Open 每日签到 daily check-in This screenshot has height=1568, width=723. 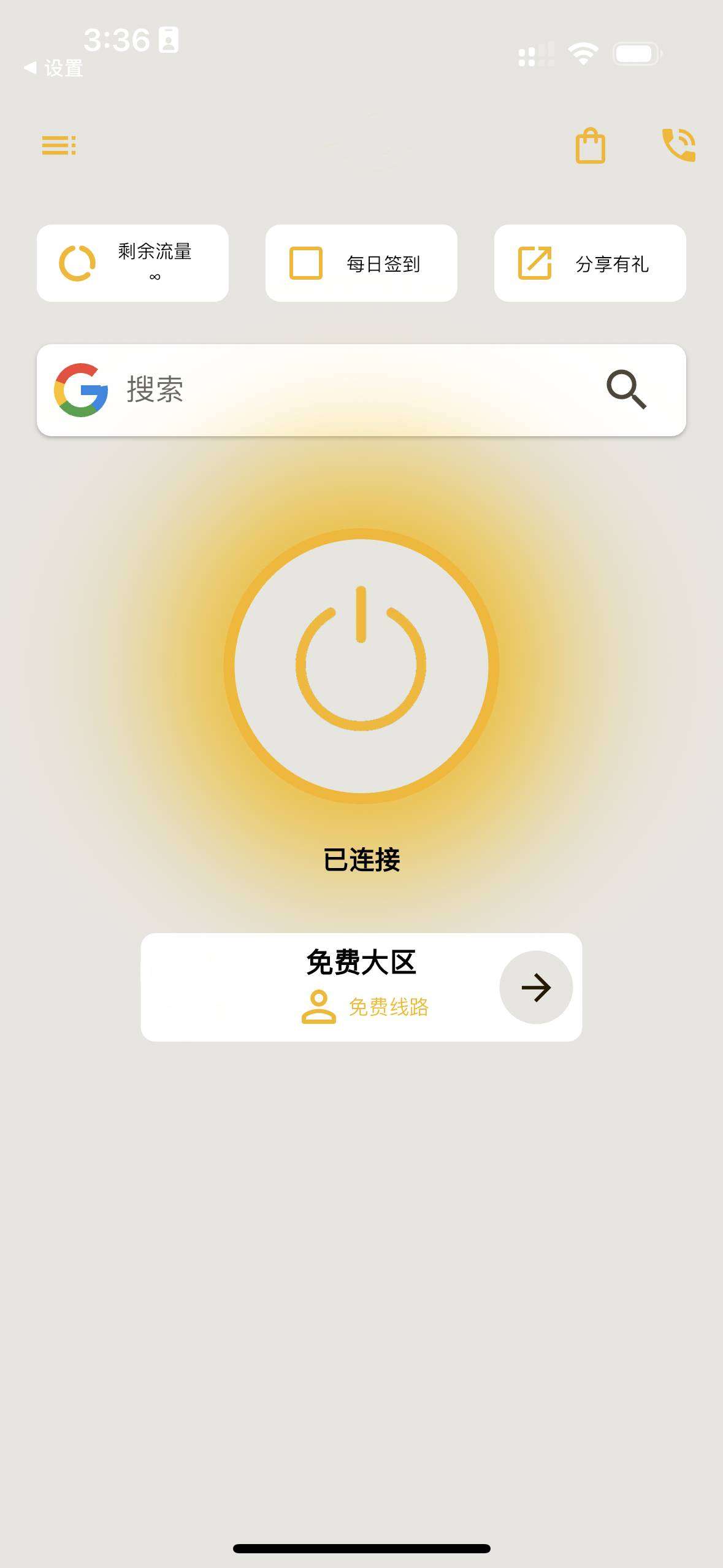pyautogui.click(x=361, y=263)
